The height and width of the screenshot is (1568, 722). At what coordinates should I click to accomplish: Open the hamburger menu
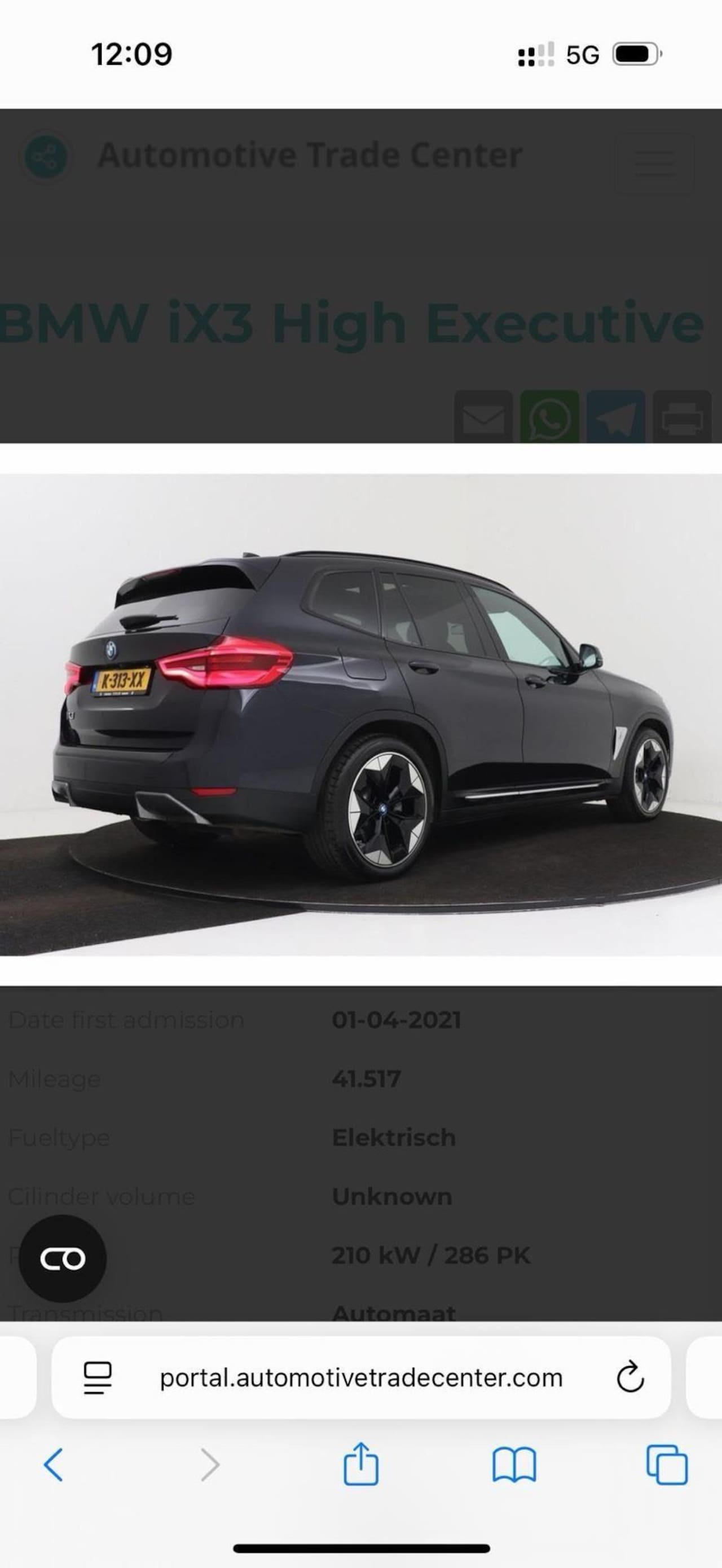click(654, 163)
